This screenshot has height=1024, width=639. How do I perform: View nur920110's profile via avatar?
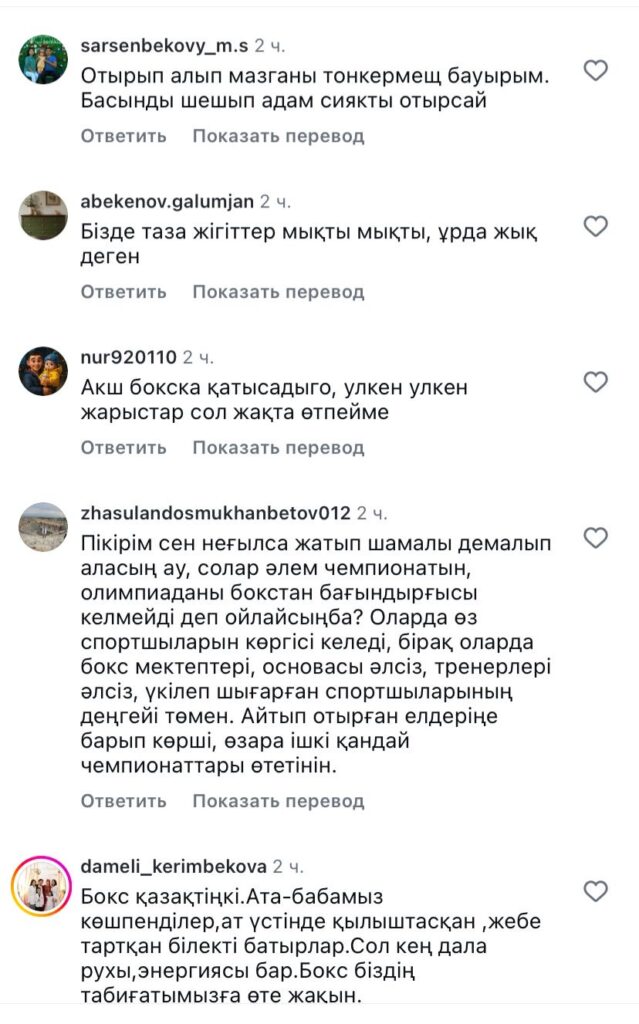pyautogui.click(x=43, y=372)
